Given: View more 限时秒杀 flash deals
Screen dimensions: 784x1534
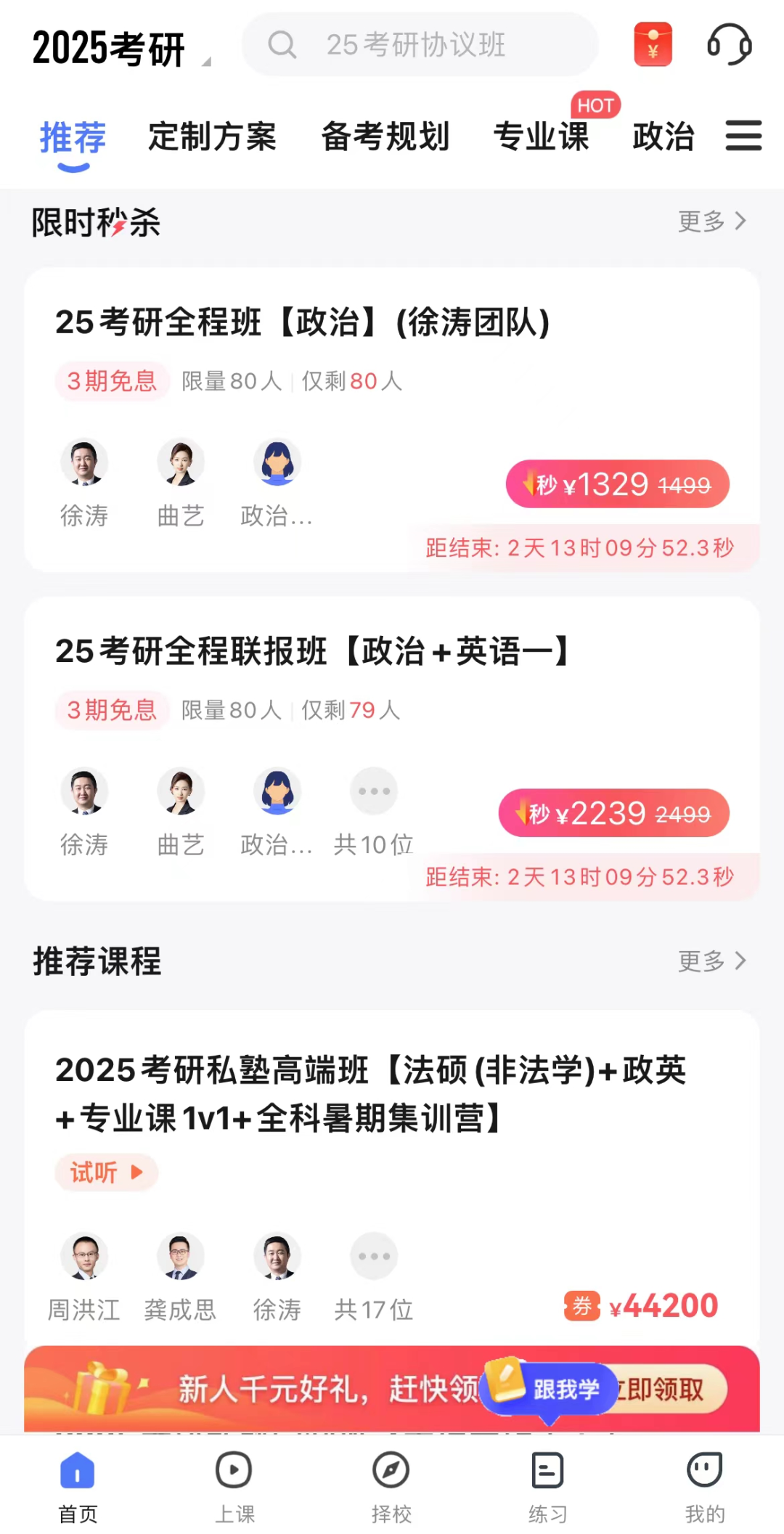Looking at the screenshot, I should point(711,221).
